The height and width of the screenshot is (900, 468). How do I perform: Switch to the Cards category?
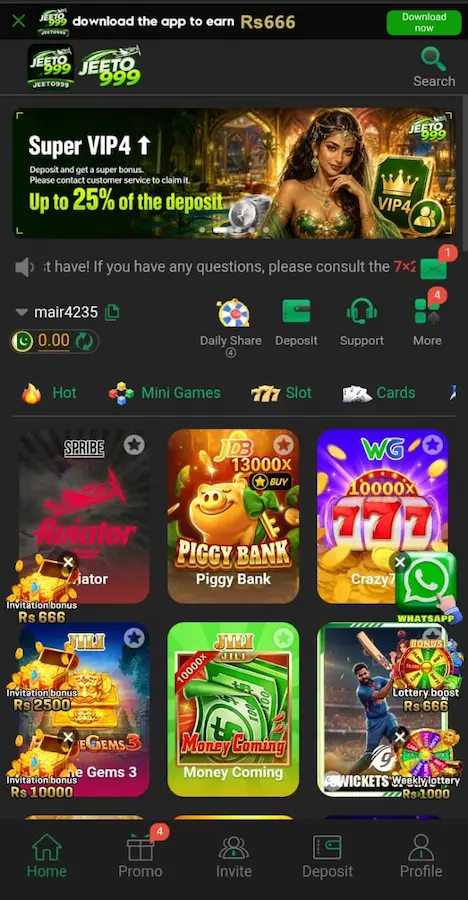(379, 393)
